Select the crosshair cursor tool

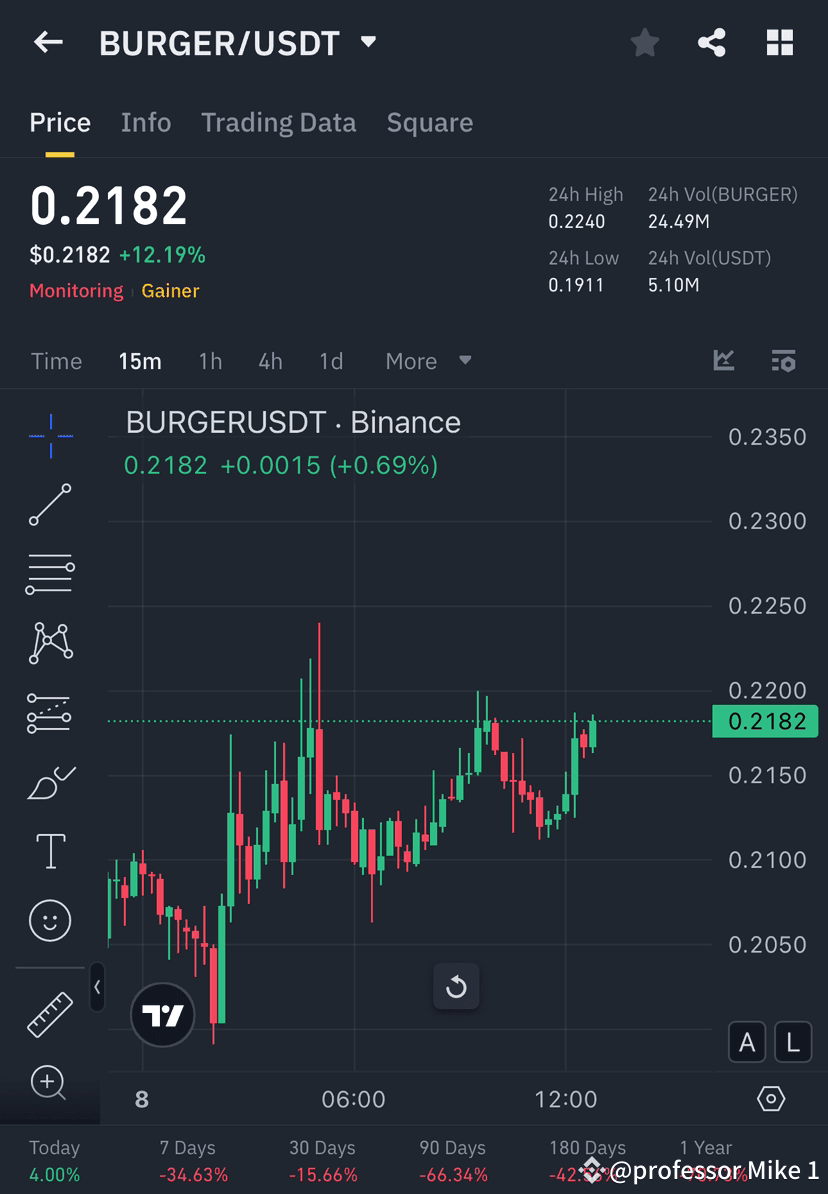point(50,435)
